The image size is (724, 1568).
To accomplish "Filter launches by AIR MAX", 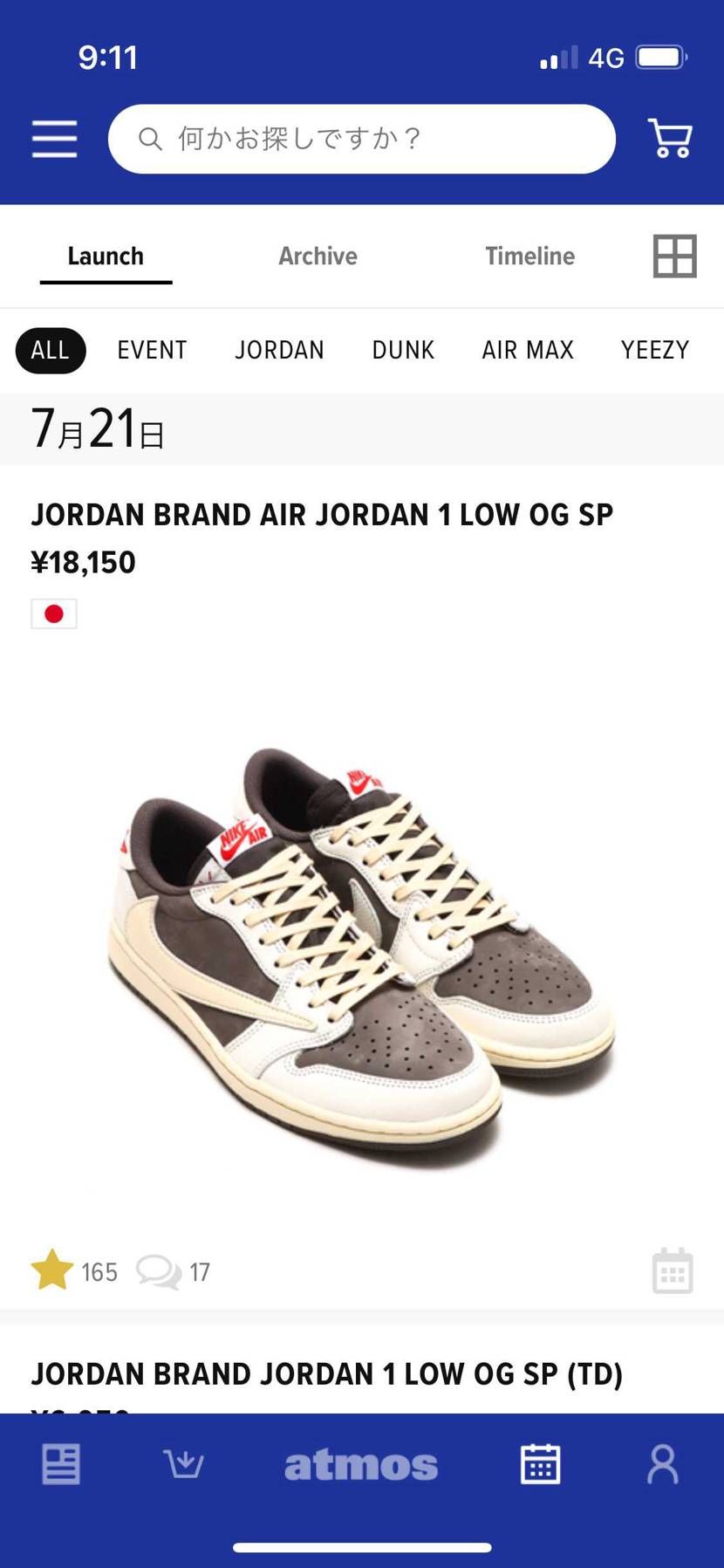I will (528, 350).
